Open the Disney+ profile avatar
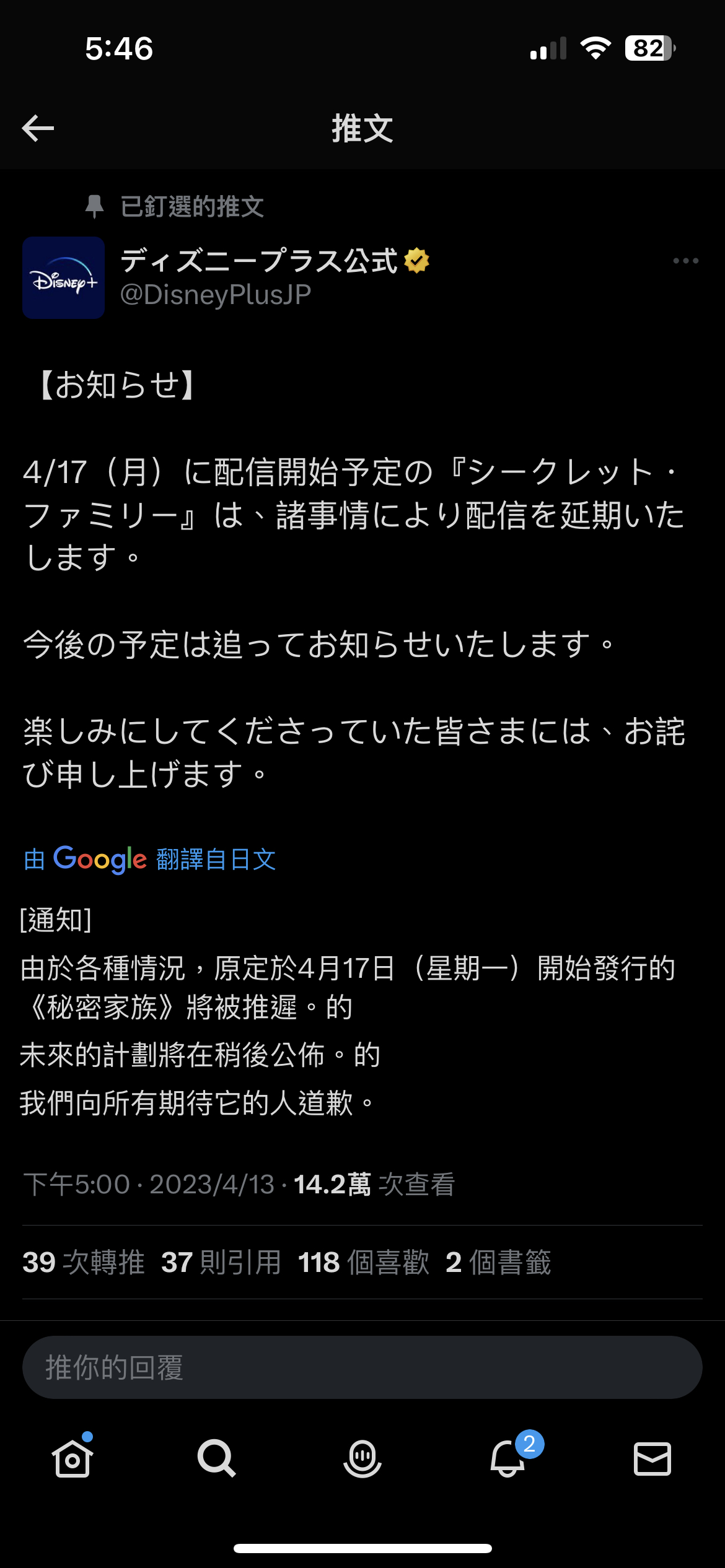This screenshot has height=1568, width=725. [x=63, y=277]
